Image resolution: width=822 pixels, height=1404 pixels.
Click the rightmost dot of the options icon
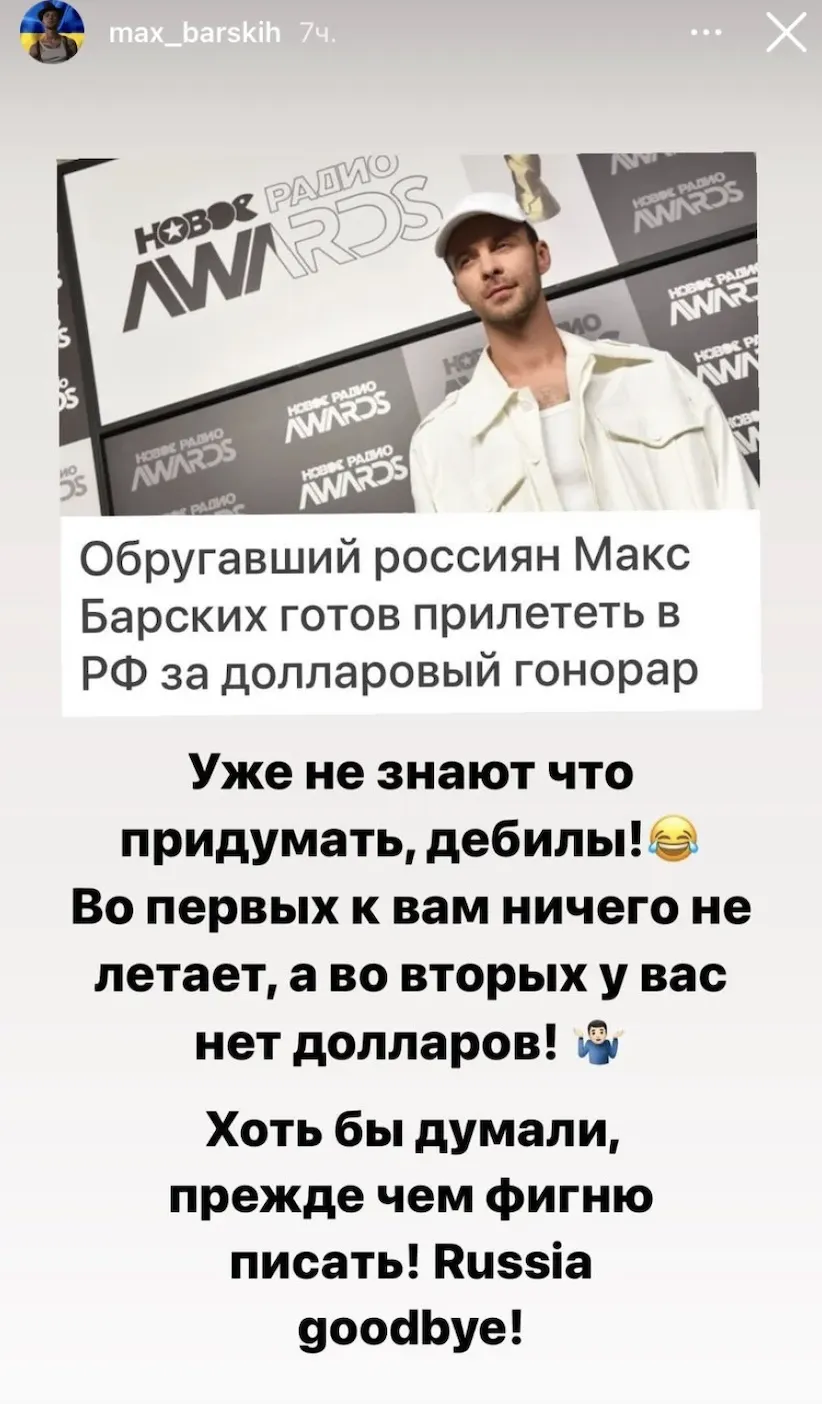[x=720, y=31]
